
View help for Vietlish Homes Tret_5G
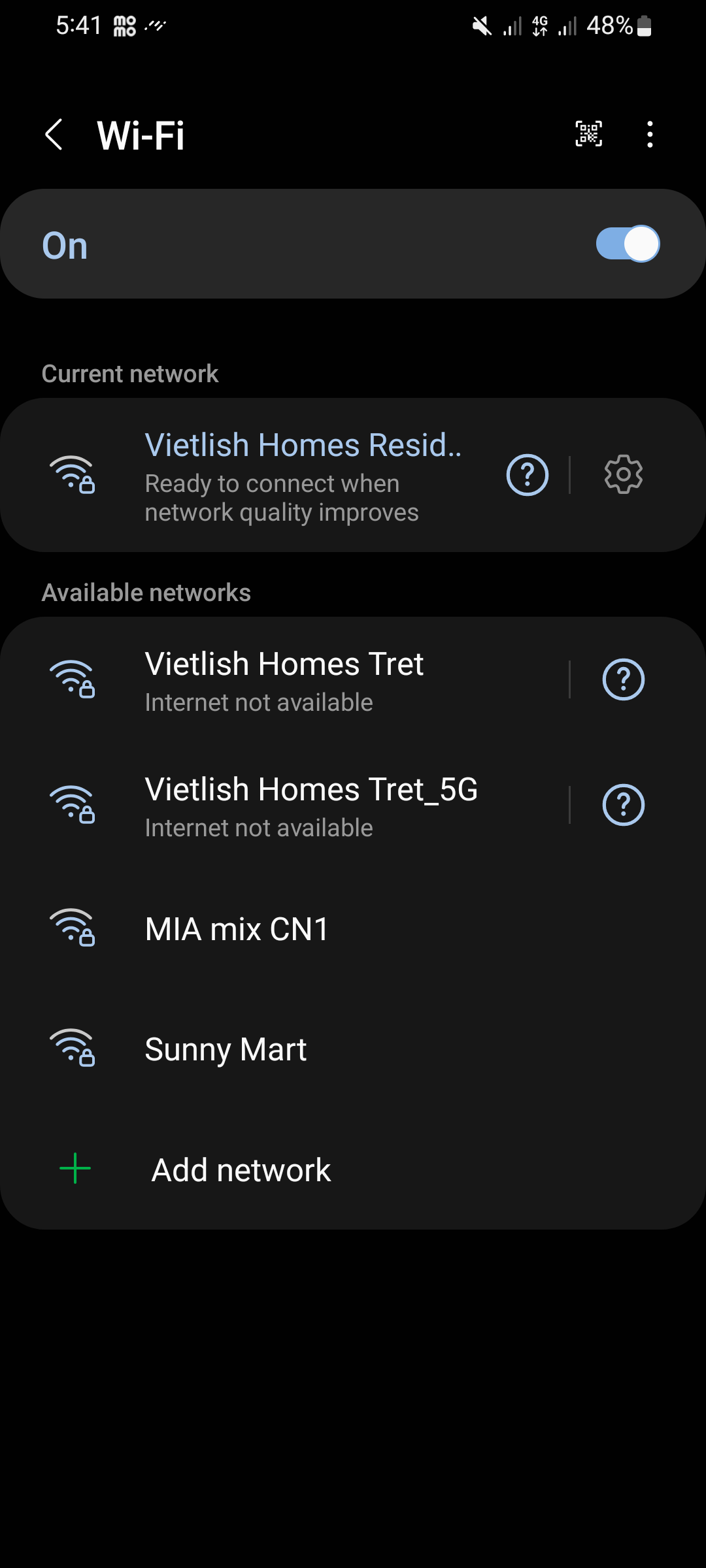[623, 805]
